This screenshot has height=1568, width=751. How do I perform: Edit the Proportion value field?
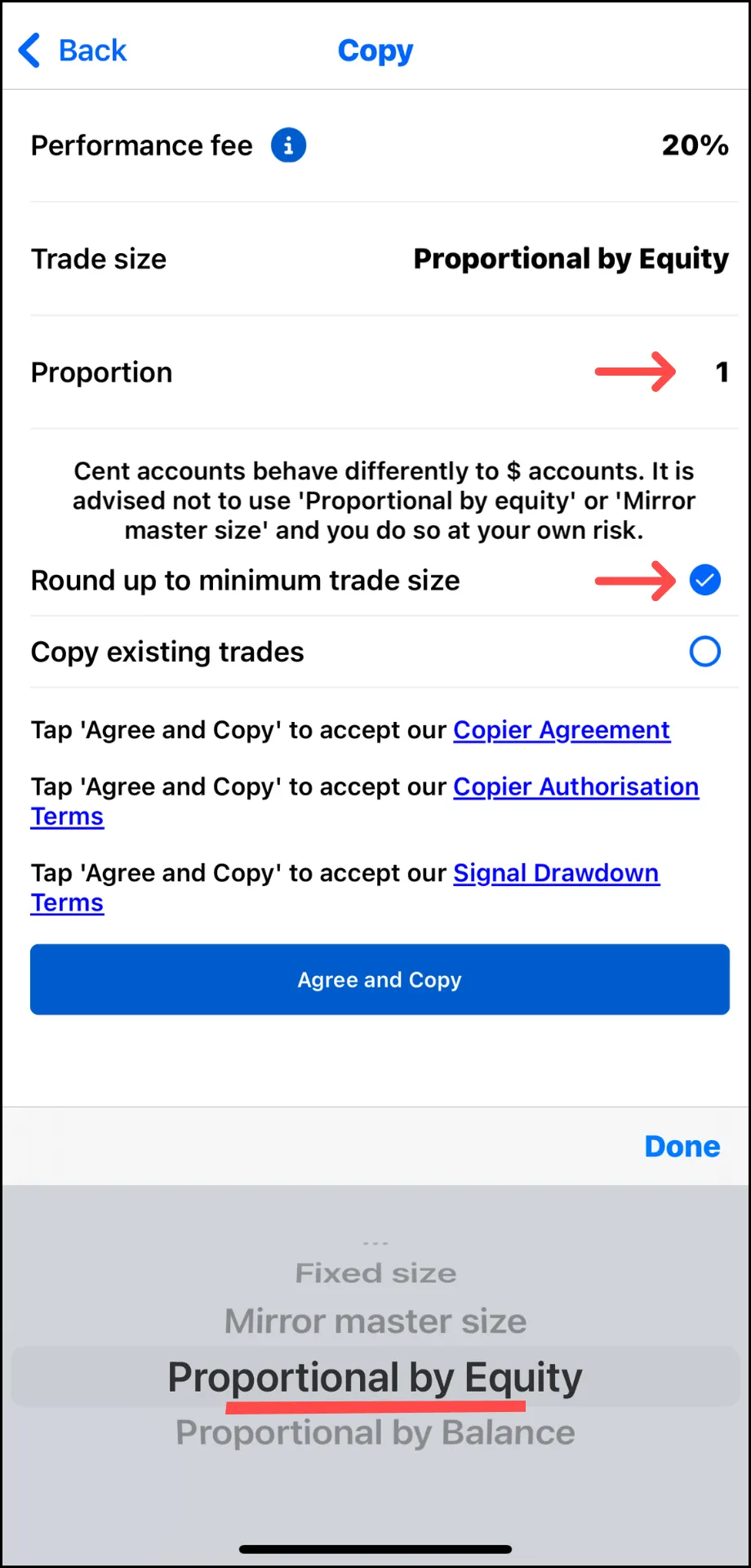tap(721, 372)
